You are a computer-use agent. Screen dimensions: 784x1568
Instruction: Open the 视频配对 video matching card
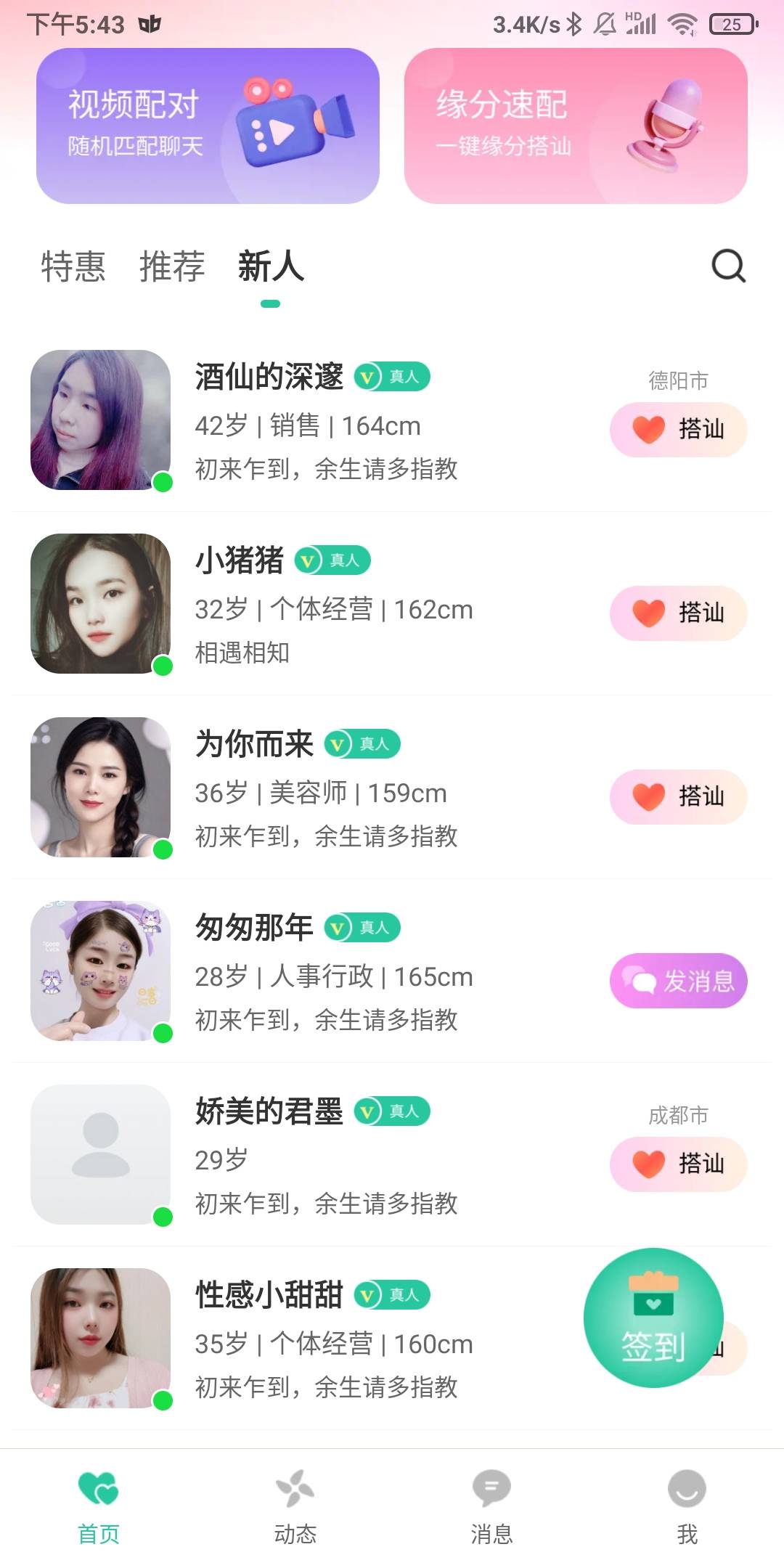pos(208,126)
